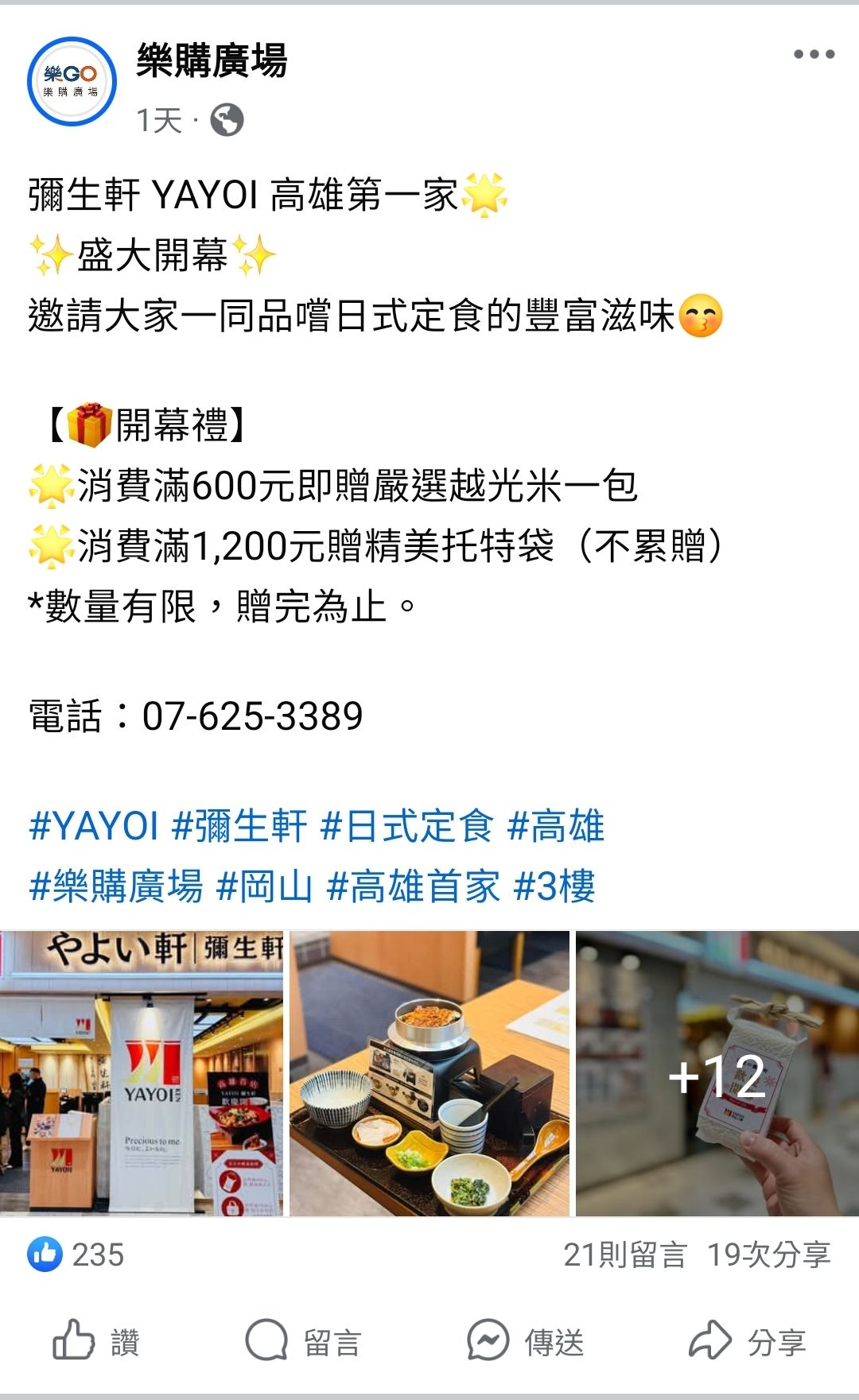View the YAYOI storefront photo
The image size is (859, 1400).
(142, 1073)
